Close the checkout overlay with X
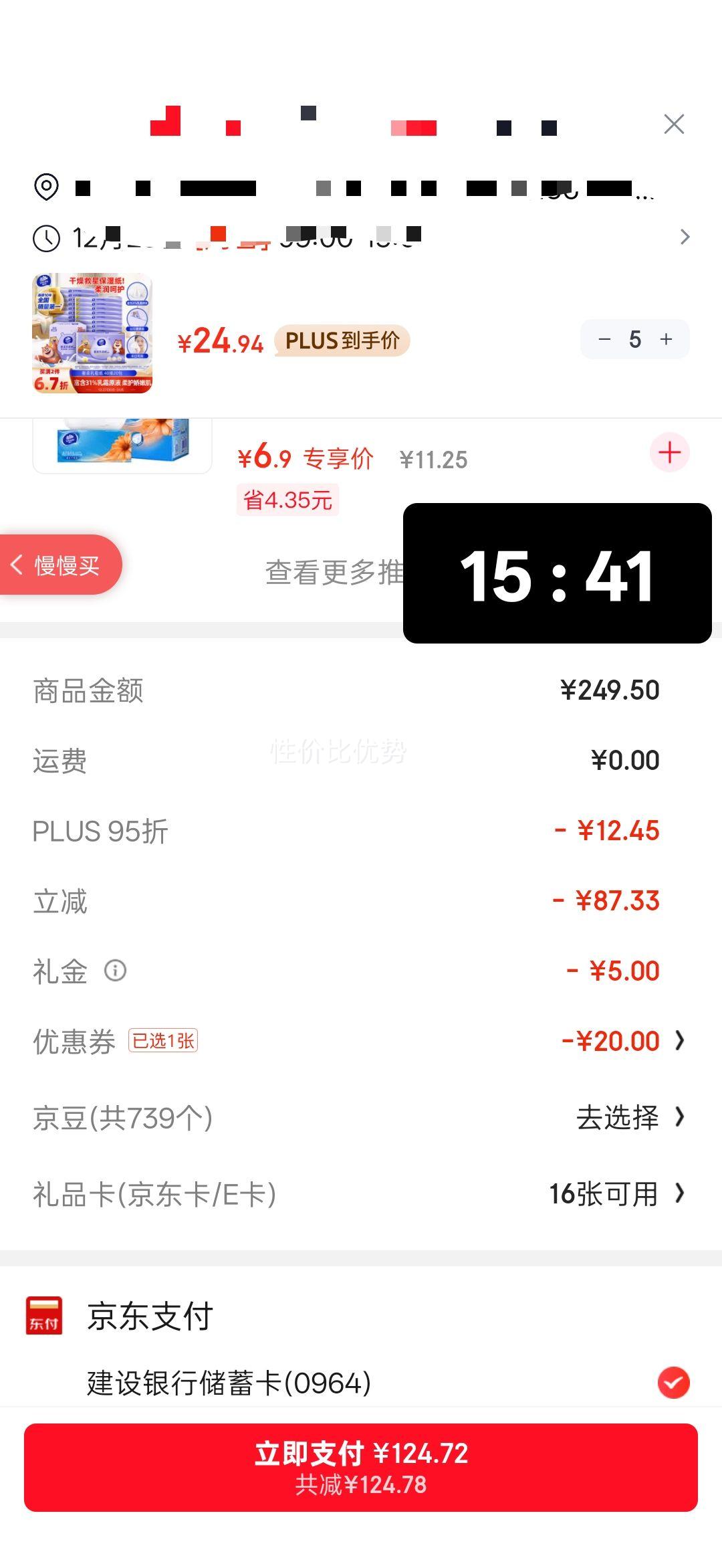This screenshot has width=722, height=1568. point(673,124)
